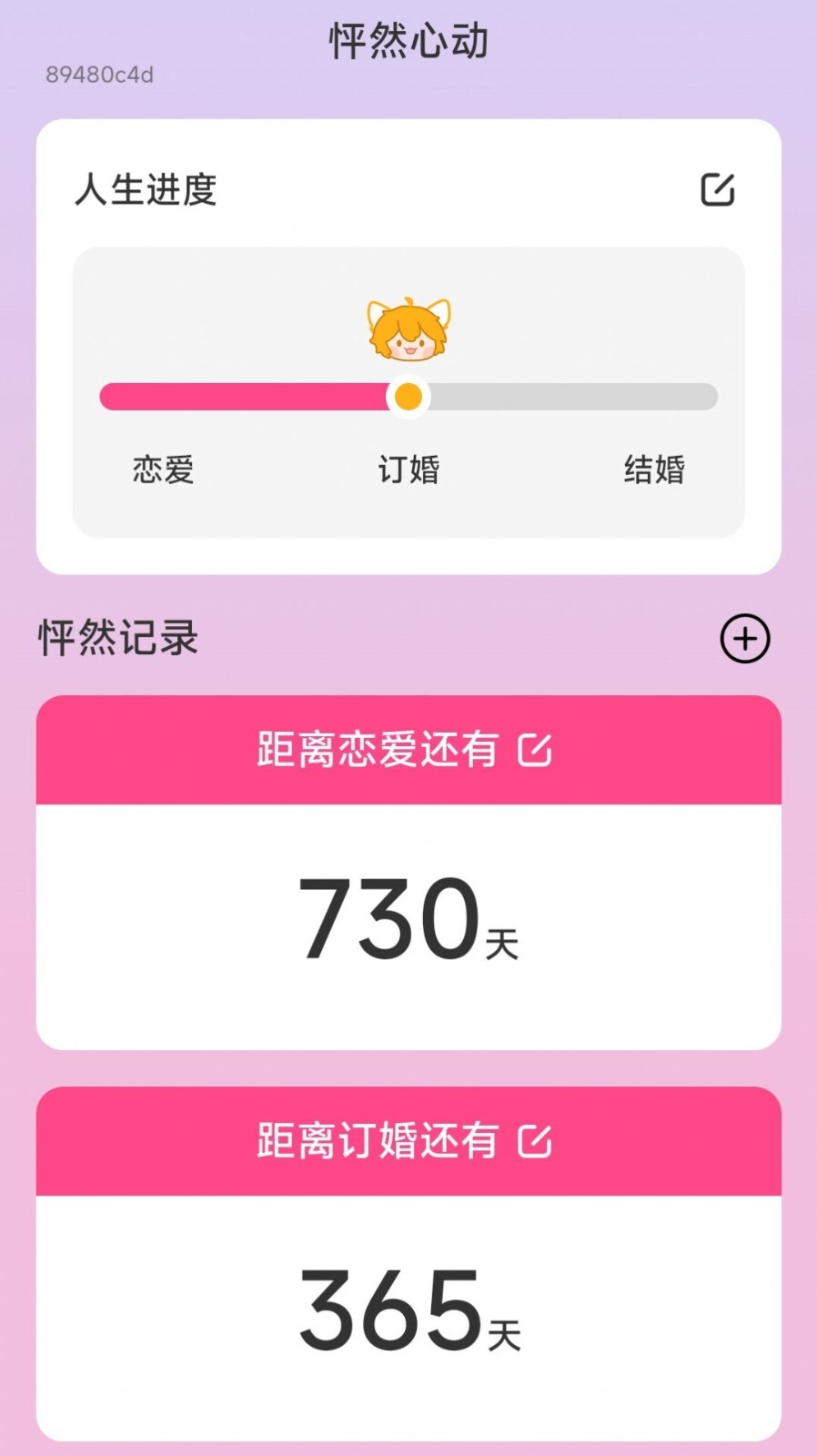Tap the 怦然心动 title bar

pyautogui.click(x=408, y=39)
